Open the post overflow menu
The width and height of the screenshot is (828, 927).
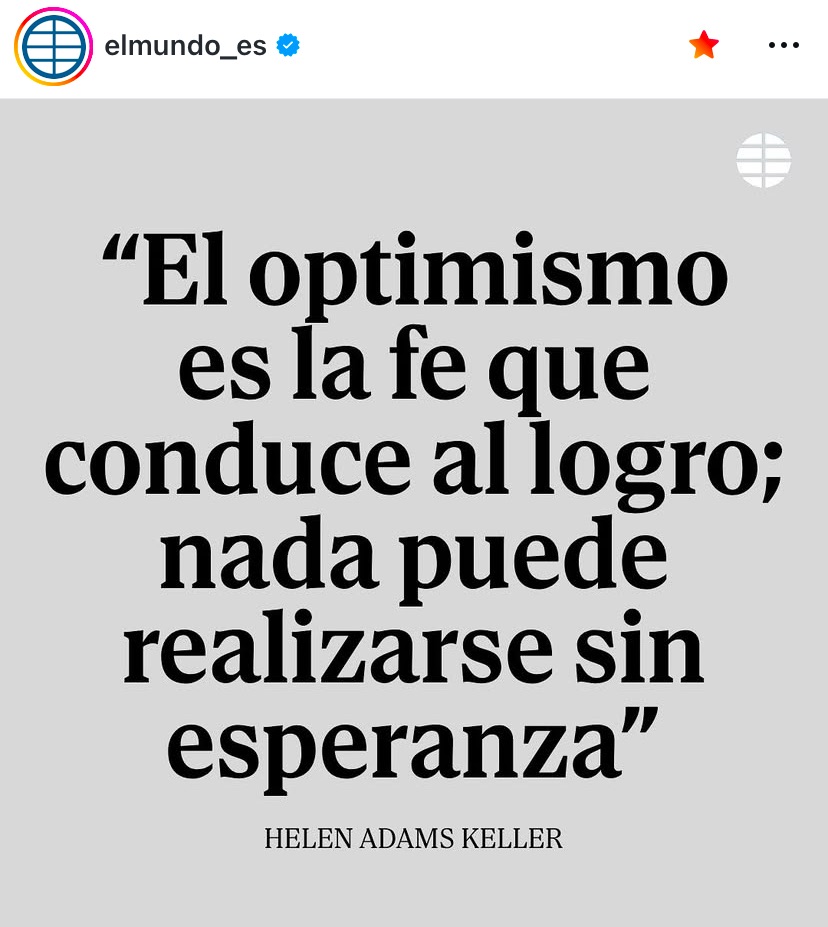click(x=783, y=45)
